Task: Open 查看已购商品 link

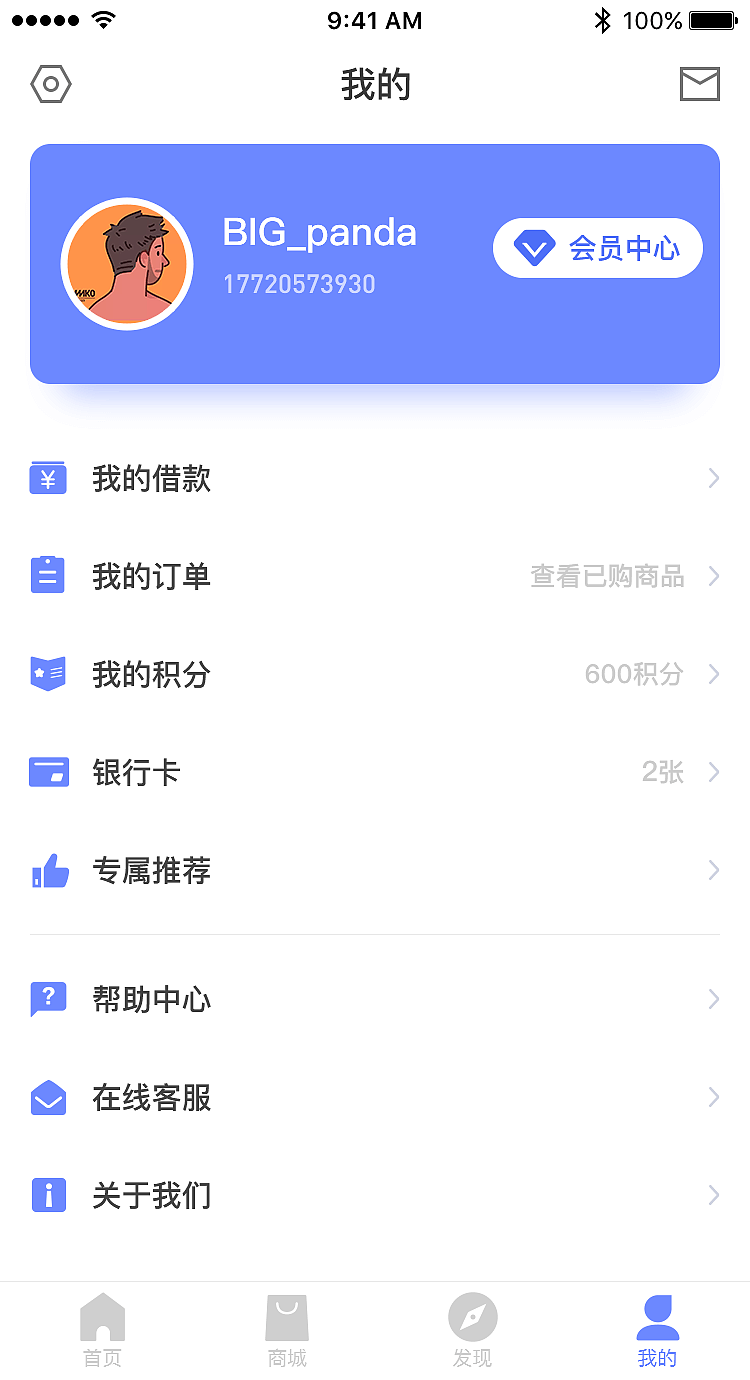Action: pos(608,577)
